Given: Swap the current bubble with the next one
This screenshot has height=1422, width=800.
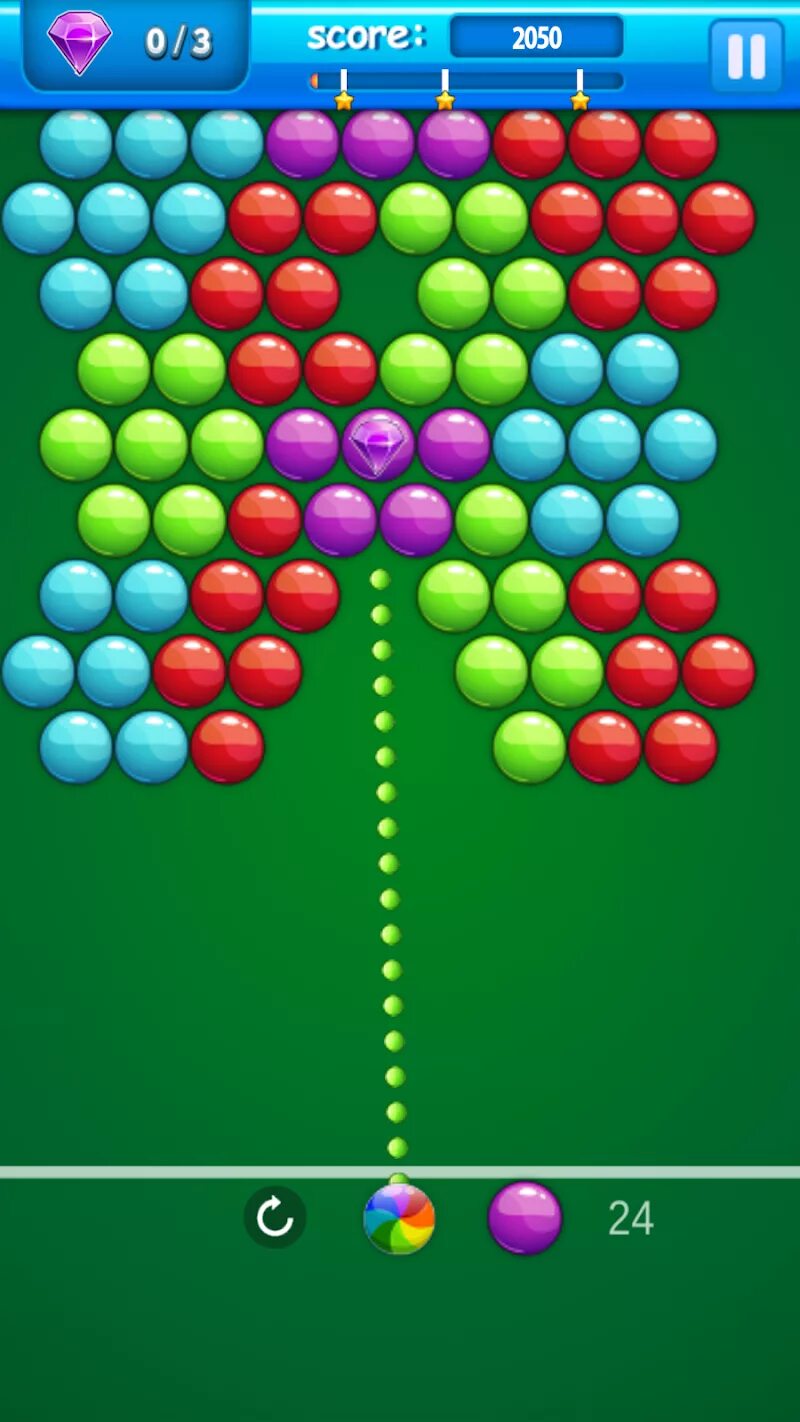Looking at the screenshot, I should click(x=275, y=1217).
